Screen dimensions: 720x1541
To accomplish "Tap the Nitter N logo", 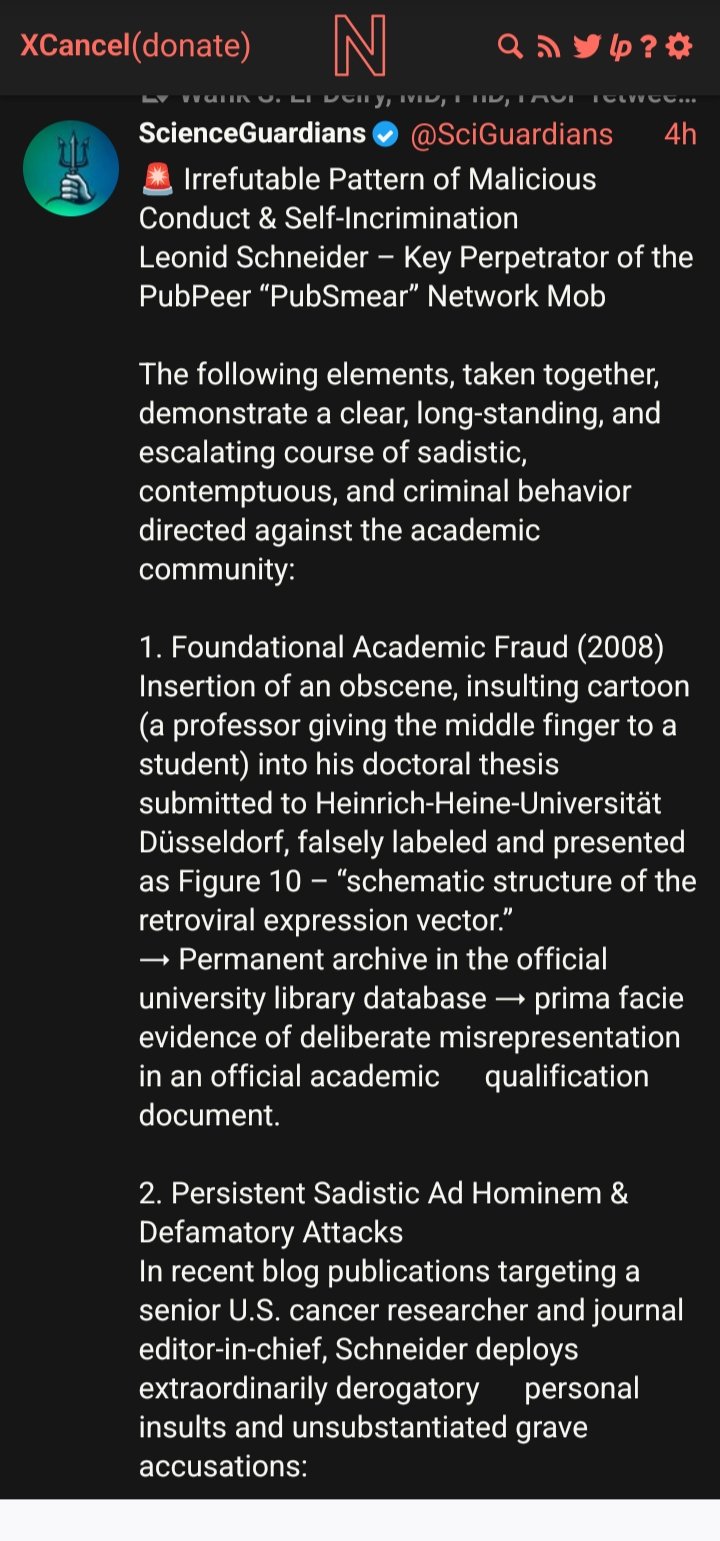I will pyautogui.click(x=360, y=47).
